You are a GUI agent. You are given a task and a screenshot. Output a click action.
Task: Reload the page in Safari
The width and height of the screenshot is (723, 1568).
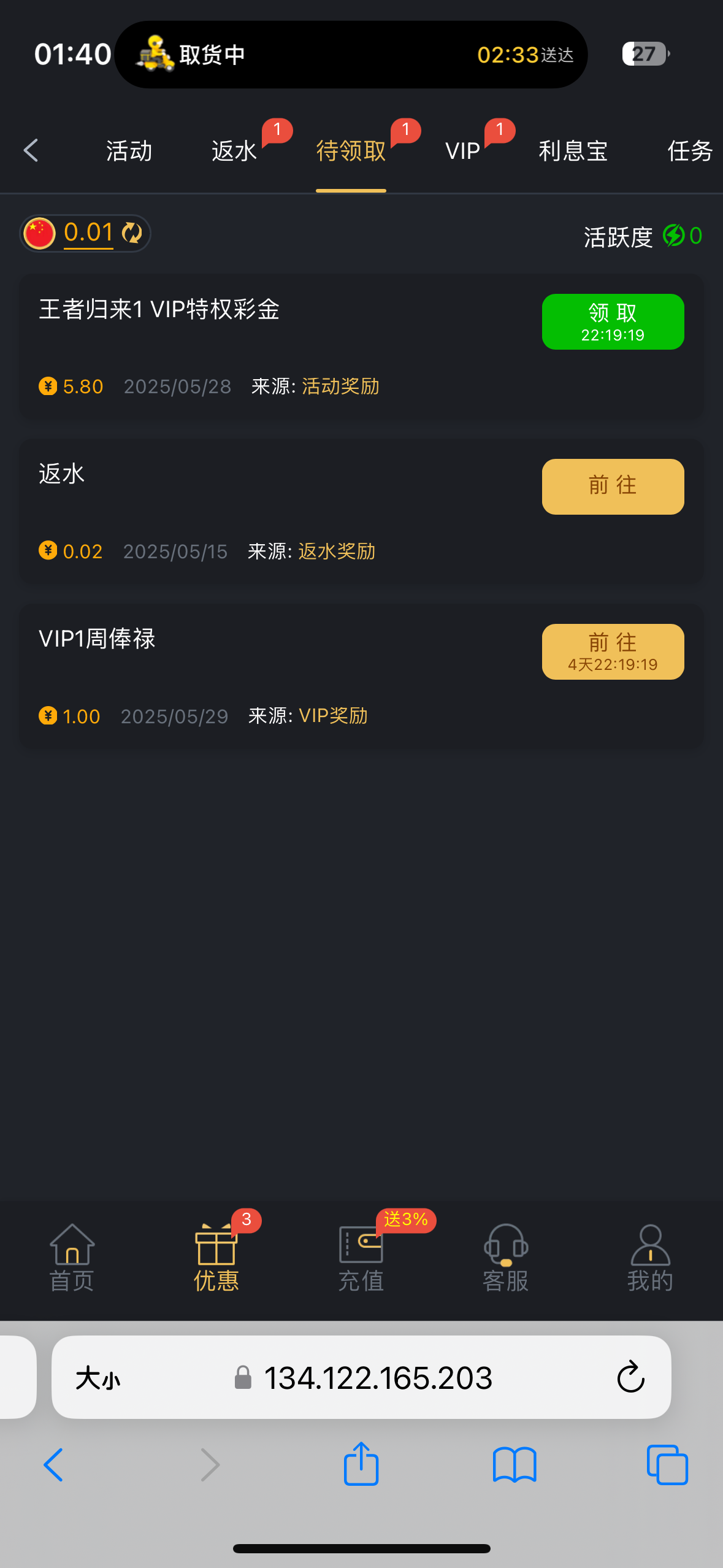630,1377
